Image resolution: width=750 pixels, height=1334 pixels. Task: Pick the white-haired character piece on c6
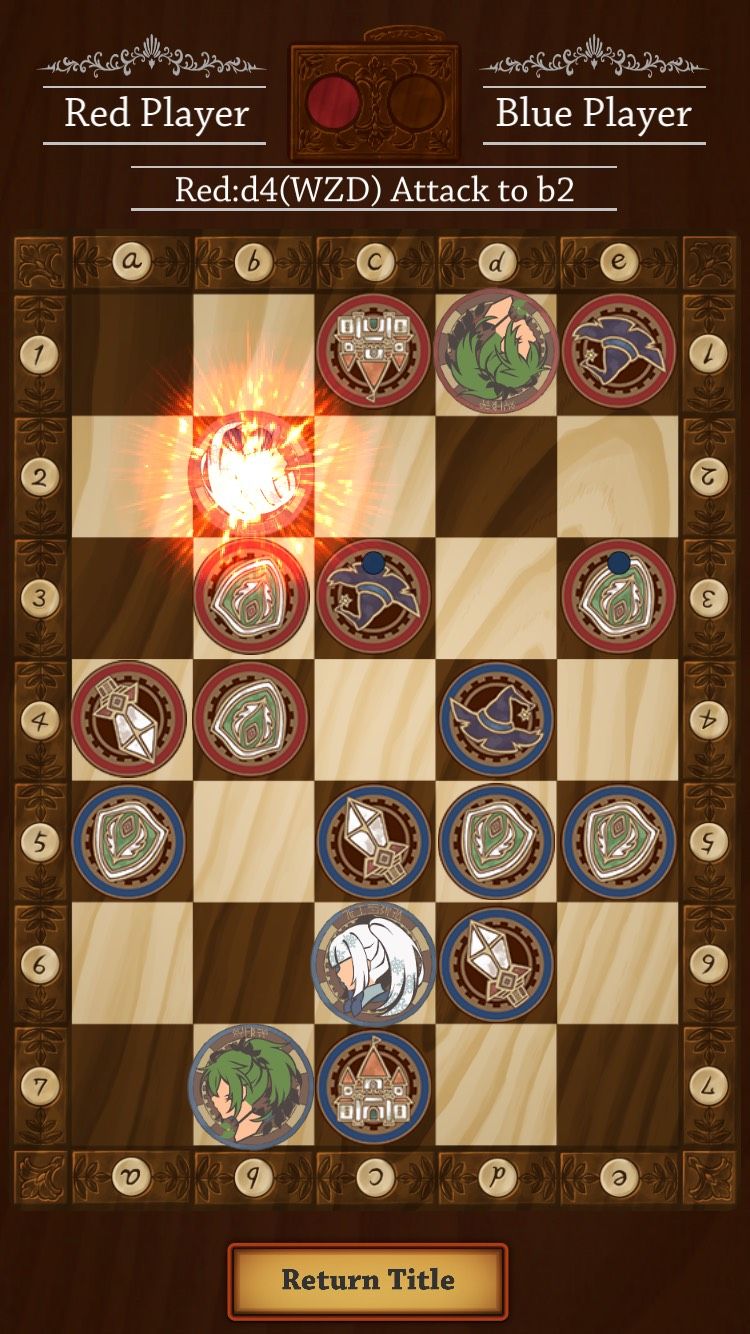tap(373, 963)
